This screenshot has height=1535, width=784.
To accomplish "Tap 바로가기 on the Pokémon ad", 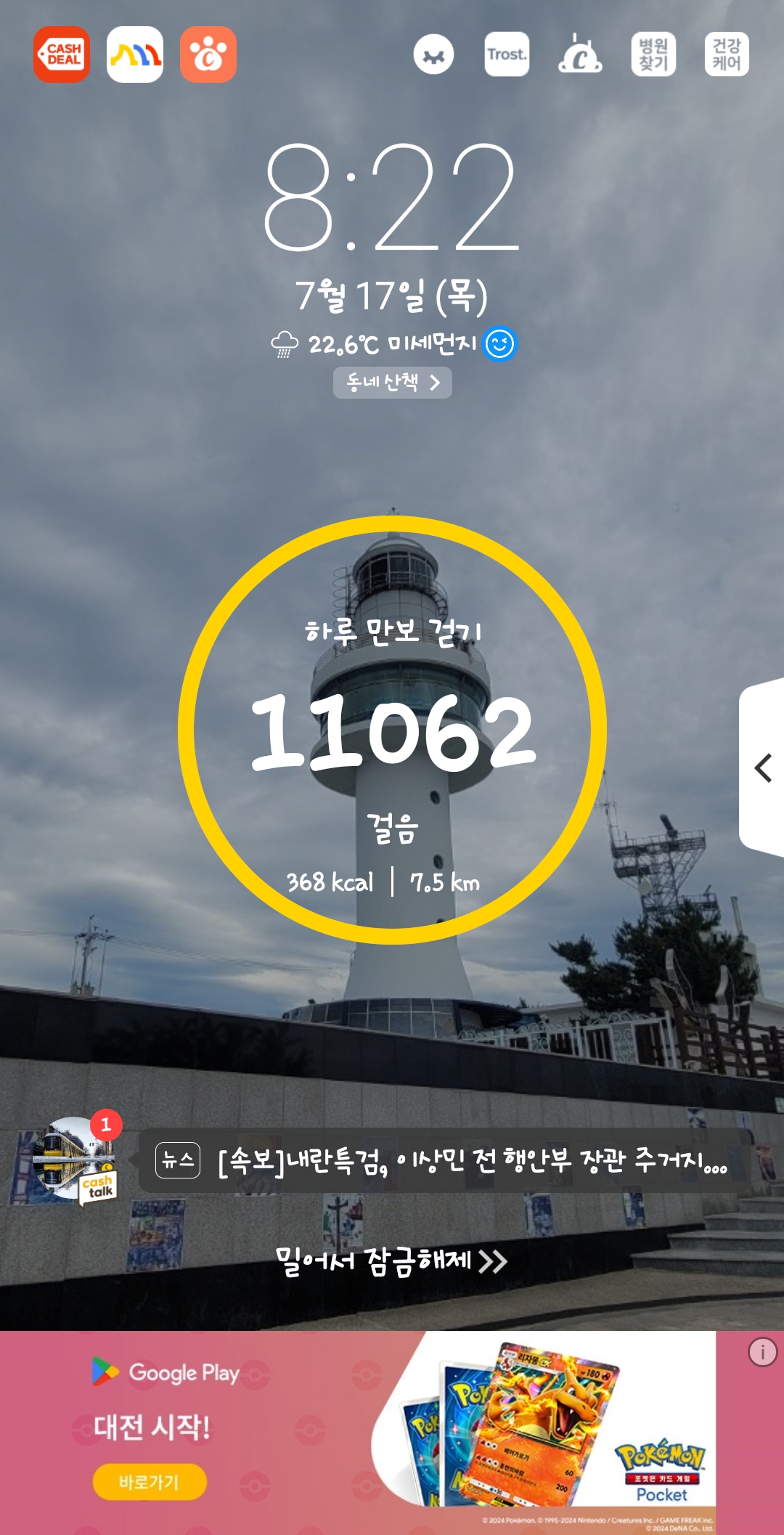I will [x=150, y=1482].
